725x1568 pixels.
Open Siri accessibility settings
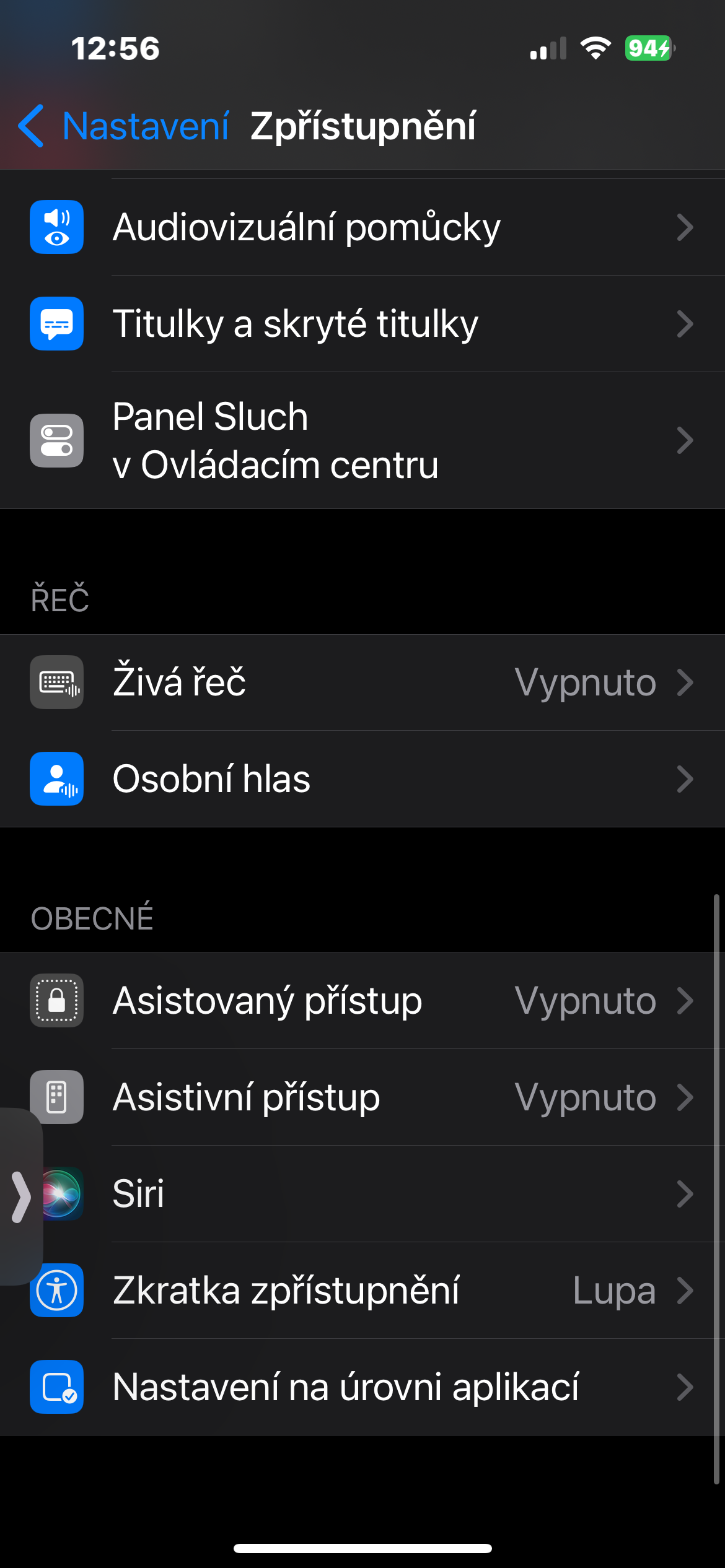click(362, 1194)
